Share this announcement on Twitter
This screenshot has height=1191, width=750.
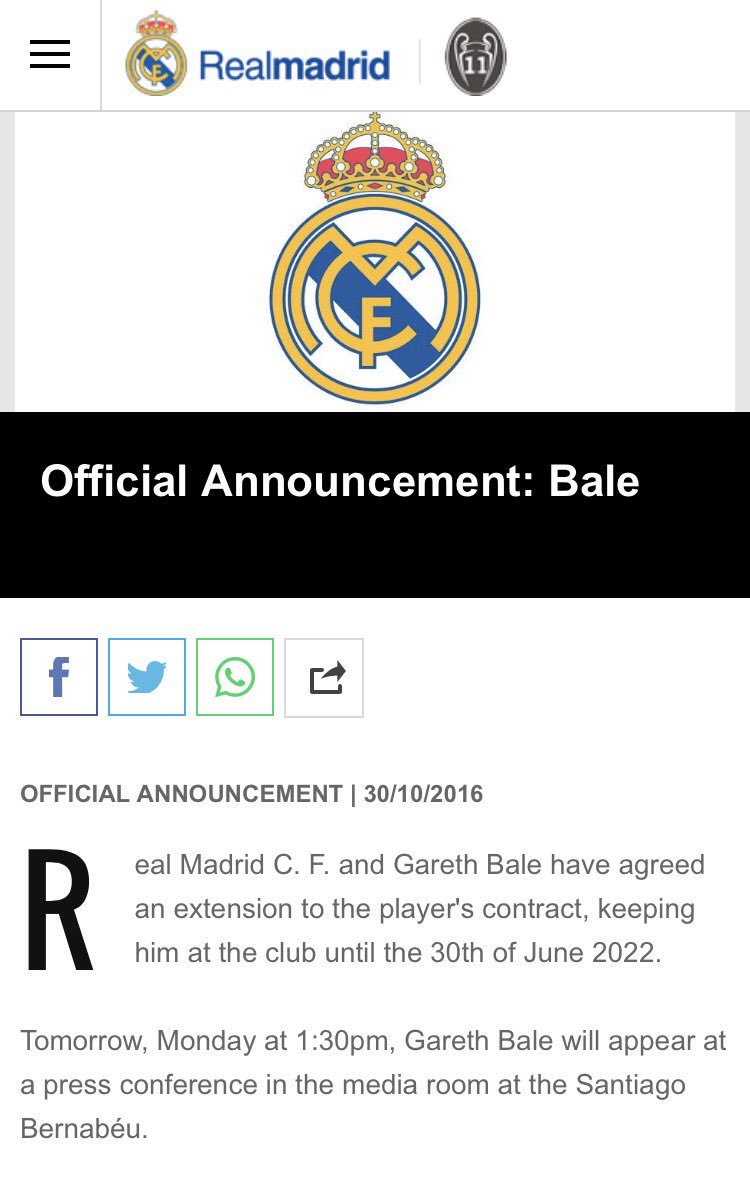point(147,677)
